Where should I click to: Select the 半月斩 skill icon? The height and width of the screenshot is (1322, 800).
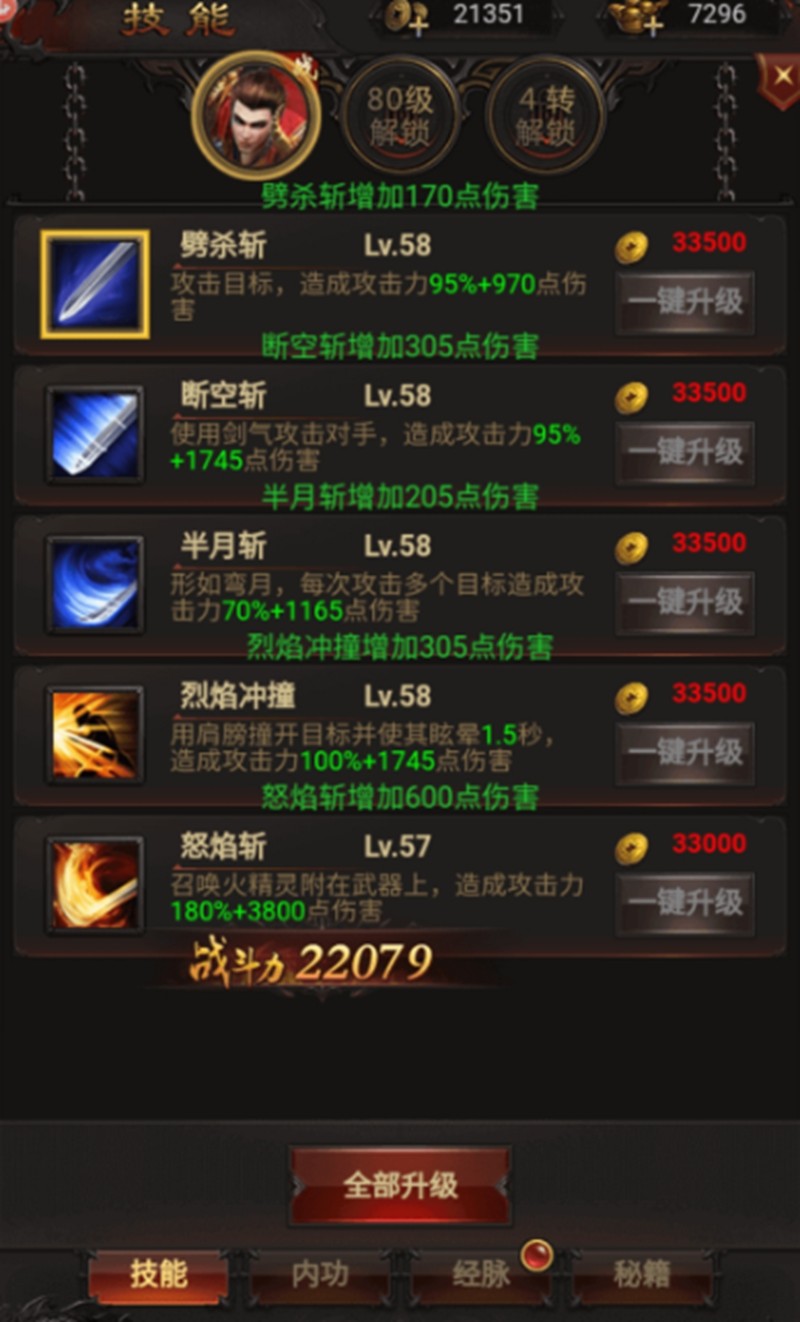[x=95, y=585]
